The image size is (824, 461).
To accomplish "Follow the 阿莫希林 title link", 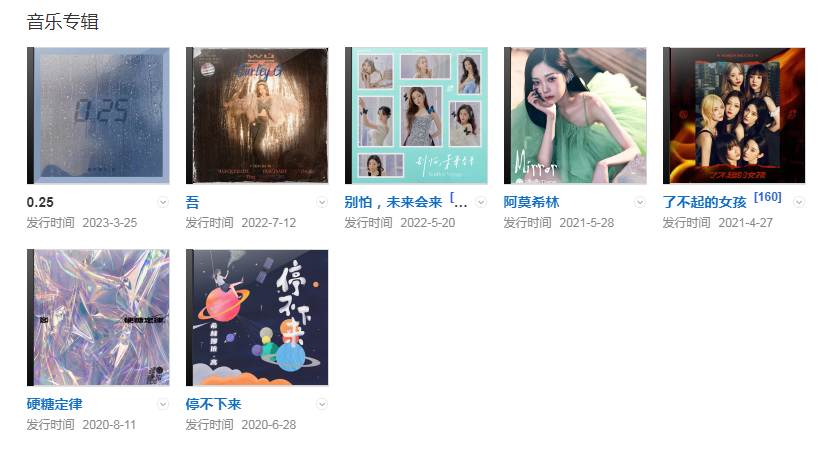I will click(x=532, y=202).
